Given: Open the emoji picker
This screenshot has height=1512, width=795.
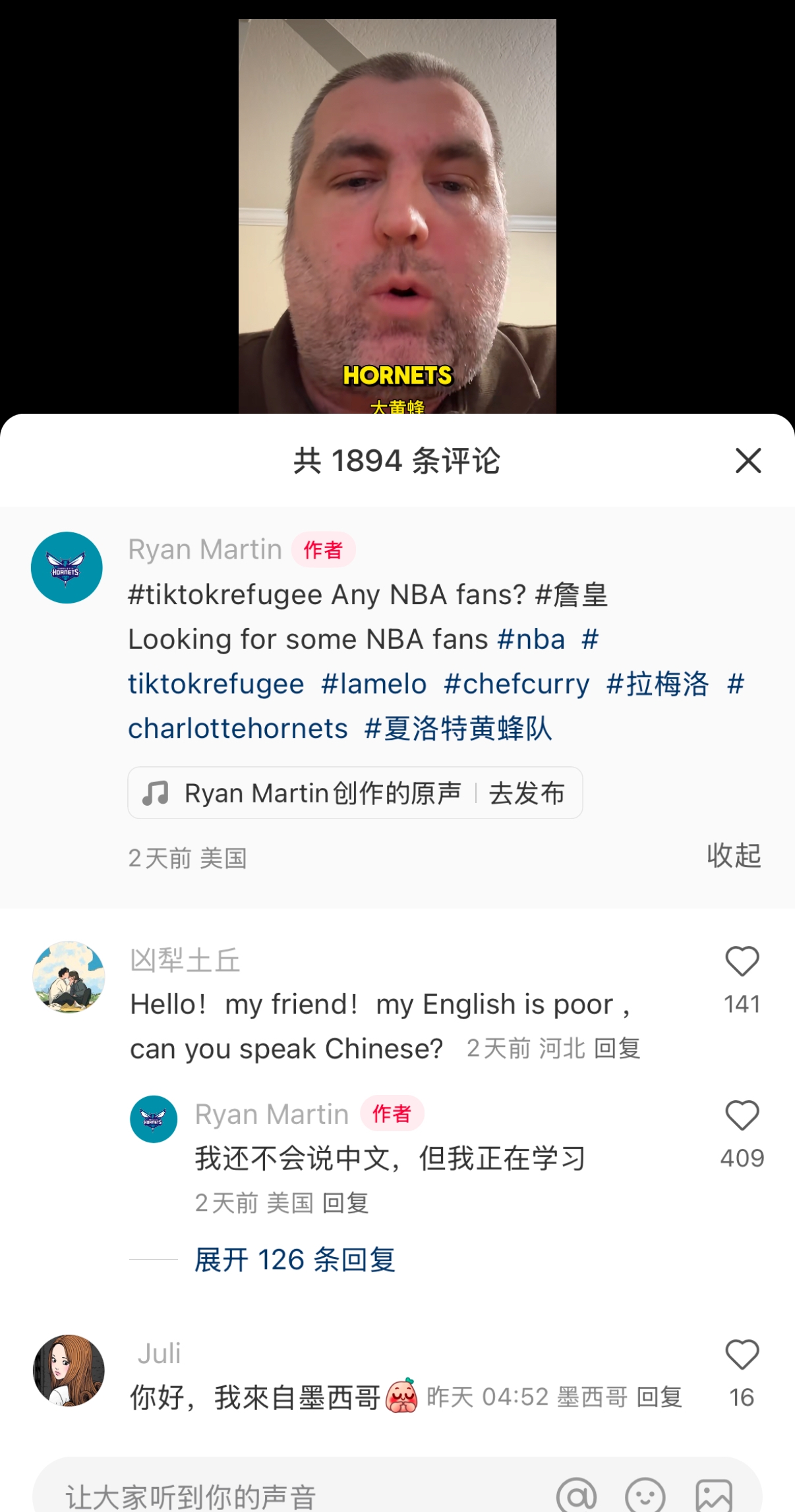Looking at the screenshot, I should pos(645,1496).
